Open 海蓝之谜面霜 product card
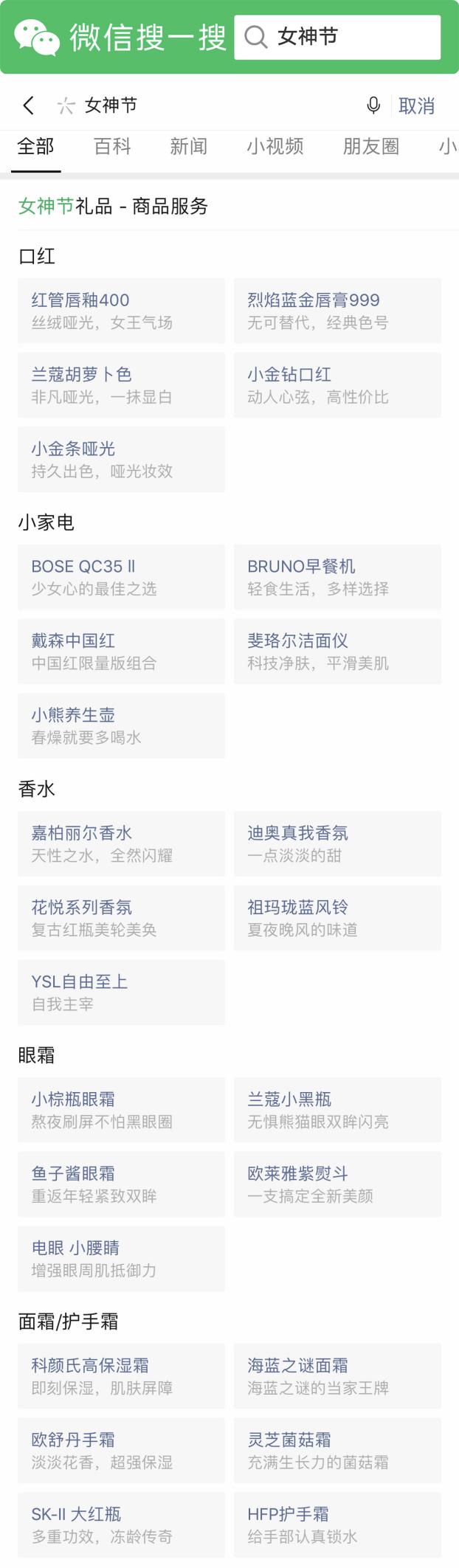Screen dimensions: 459x1568 click(337, 1376)
